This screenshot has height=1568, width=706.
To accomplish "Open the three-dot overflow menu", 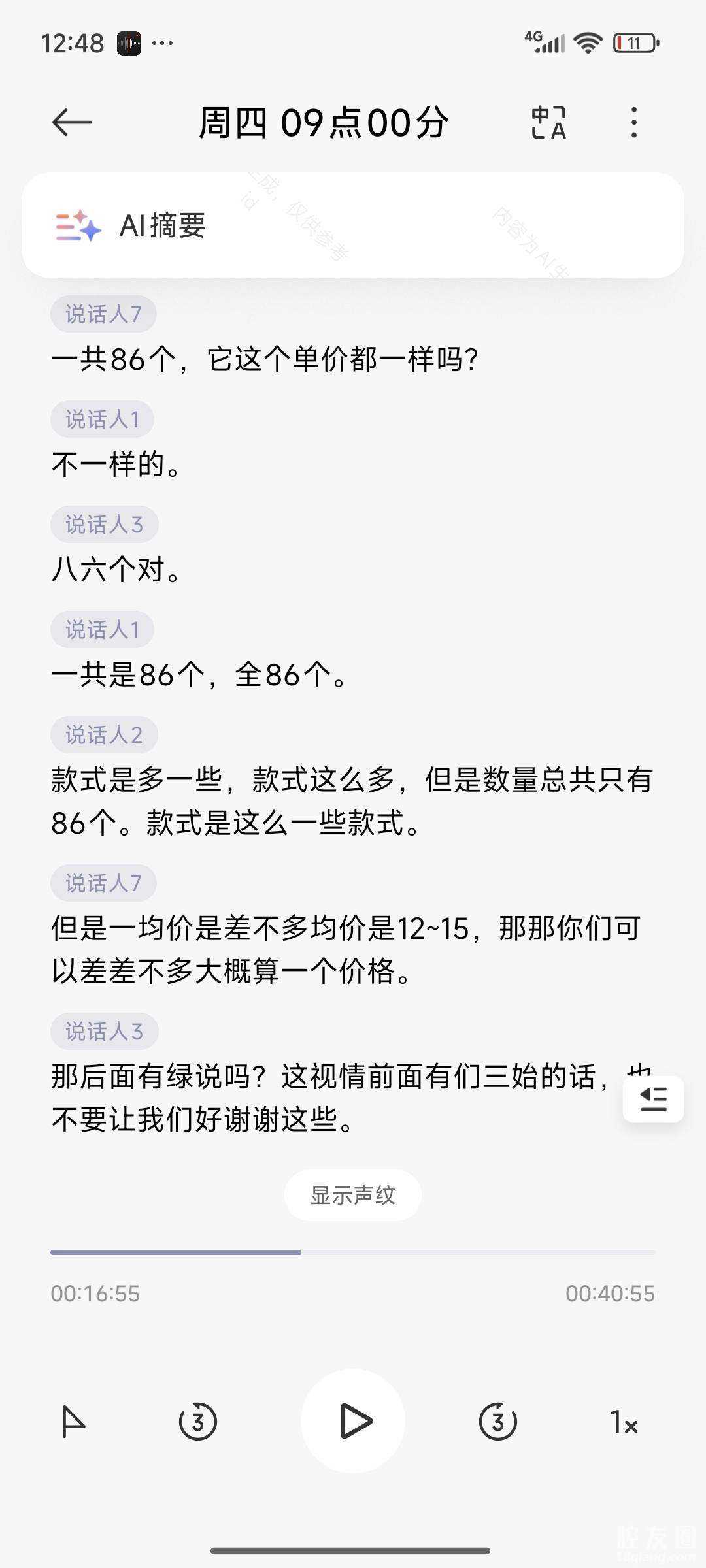I will pyautogui.click(x=633, y=122).
